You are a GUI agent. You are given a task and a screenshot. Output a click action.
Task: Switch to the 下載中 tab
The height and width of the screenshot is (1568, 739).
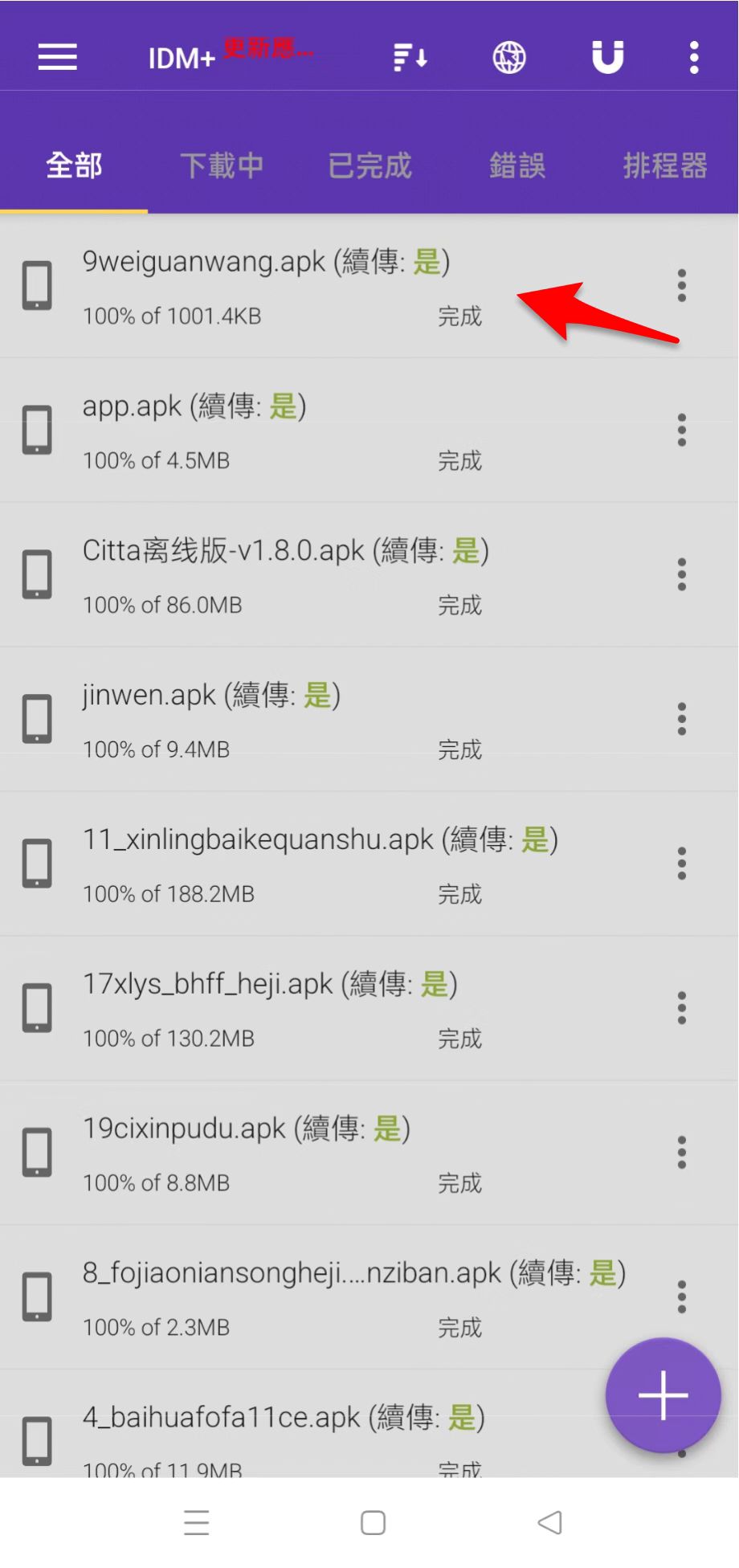pos(222,165)
